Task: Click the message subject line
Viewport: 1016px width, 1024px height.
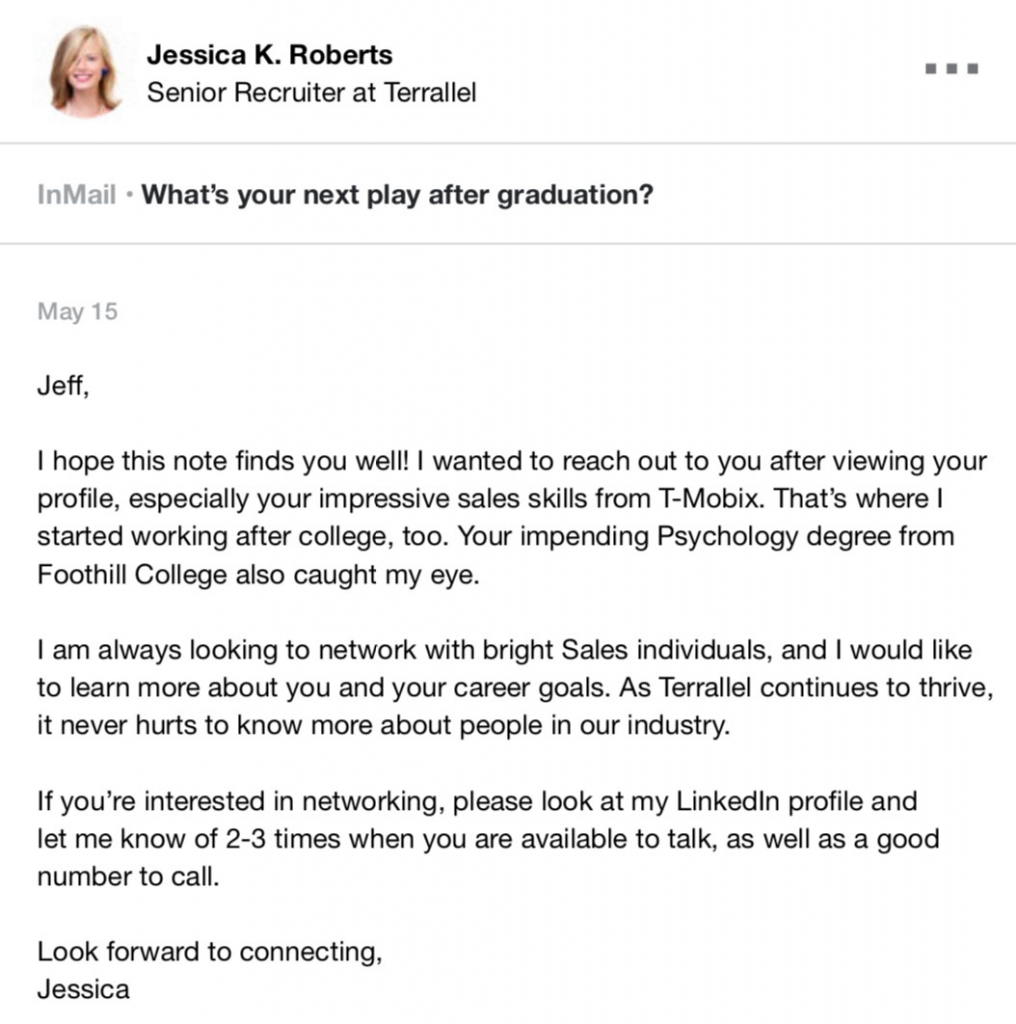Action: pos(397,194)
